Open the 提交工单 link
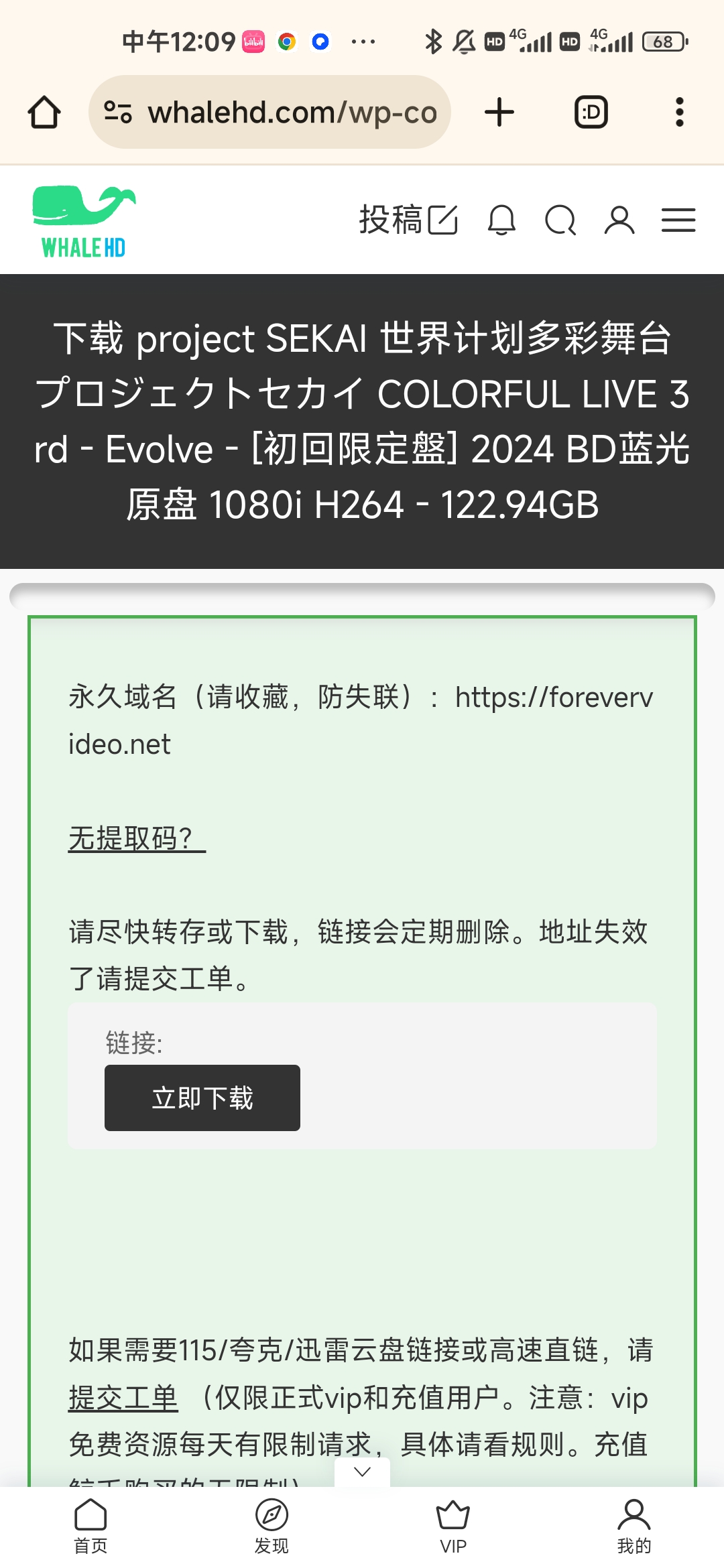 [123, 1398]
